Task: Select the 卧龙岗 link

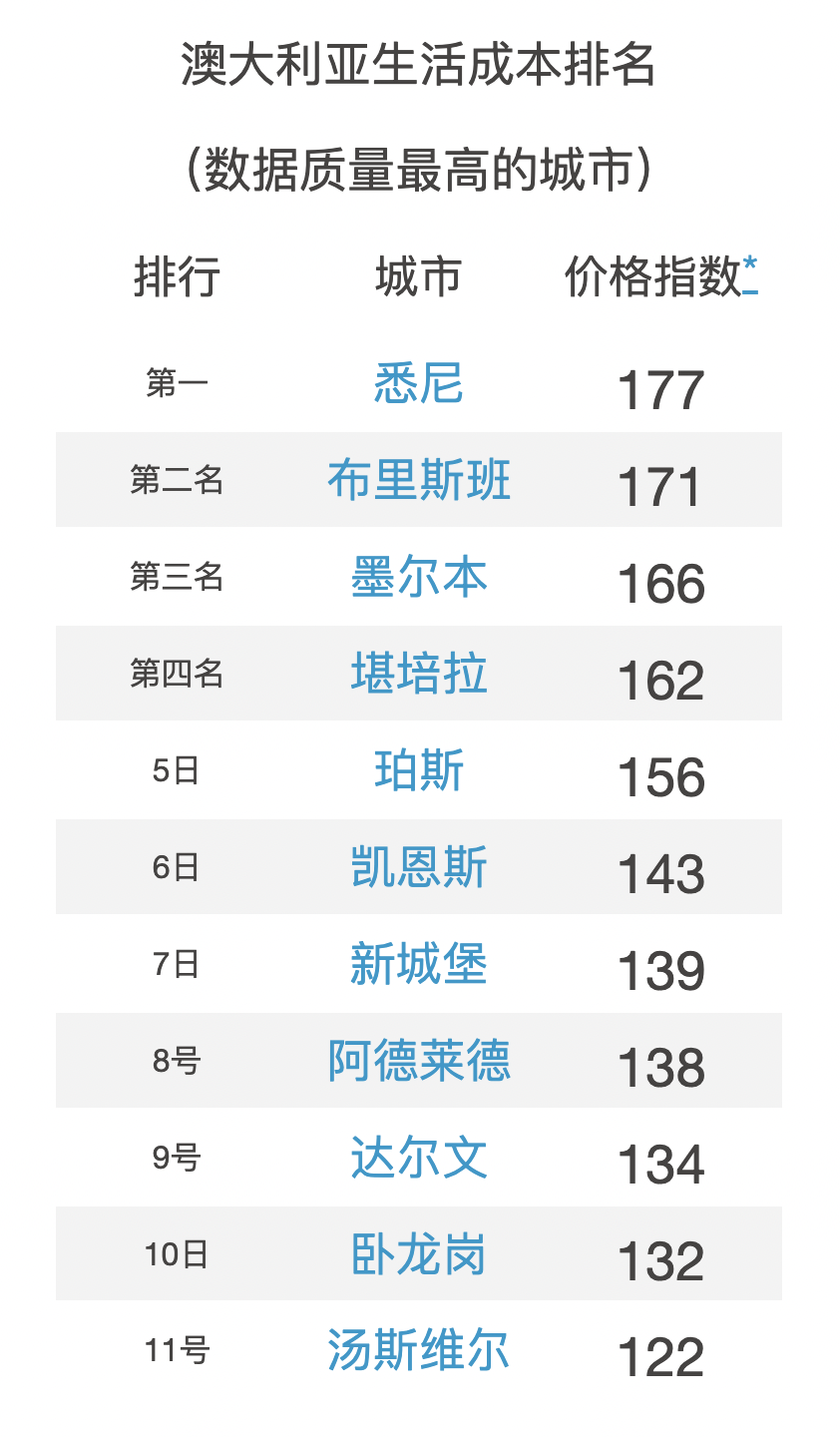Action: click(419, 1254)
